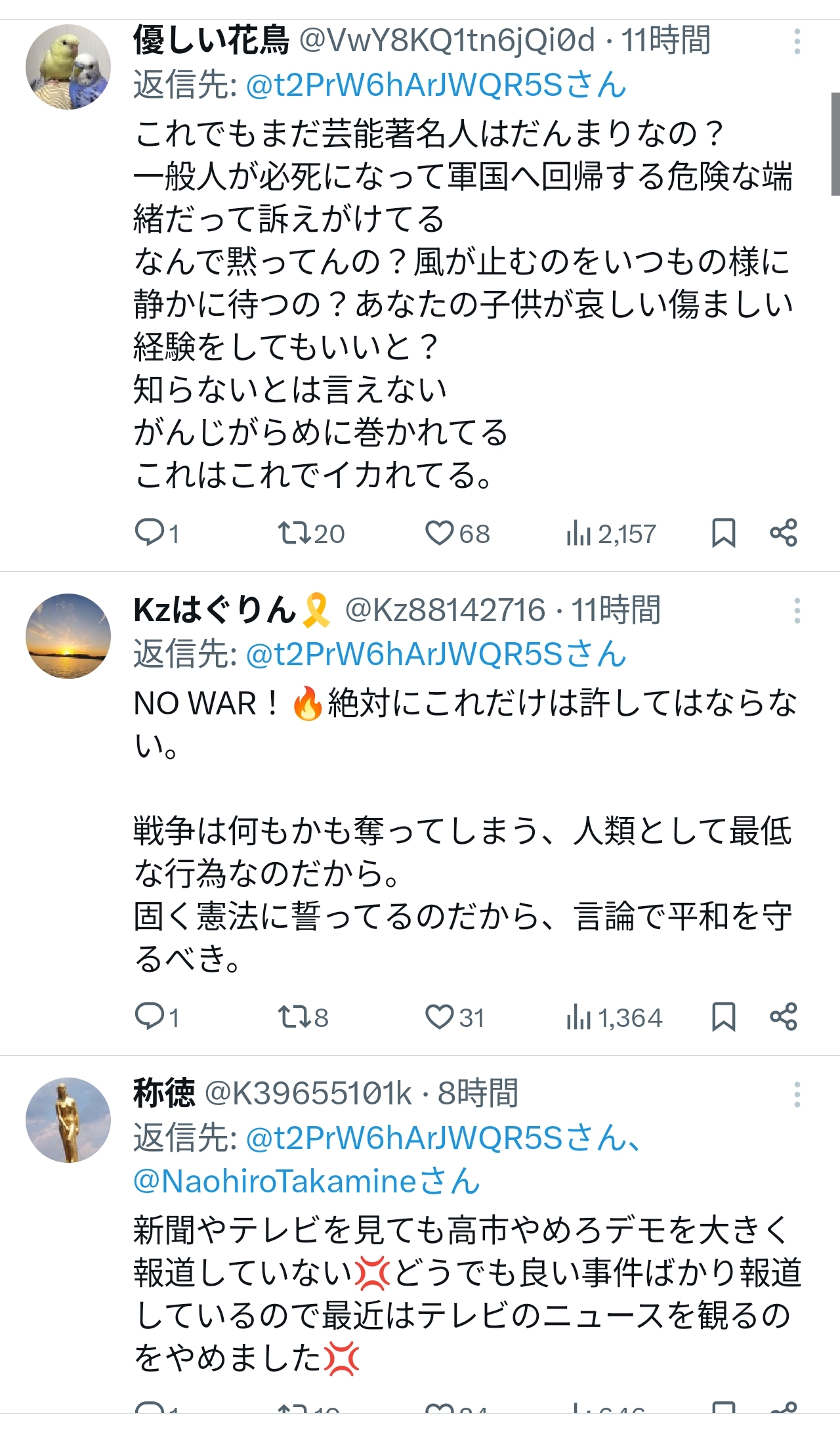Retweet Kzはぐりん's reply with 8 reposts
Image resolution: width=840 pixels, height=1436 pixels.
303,1017
